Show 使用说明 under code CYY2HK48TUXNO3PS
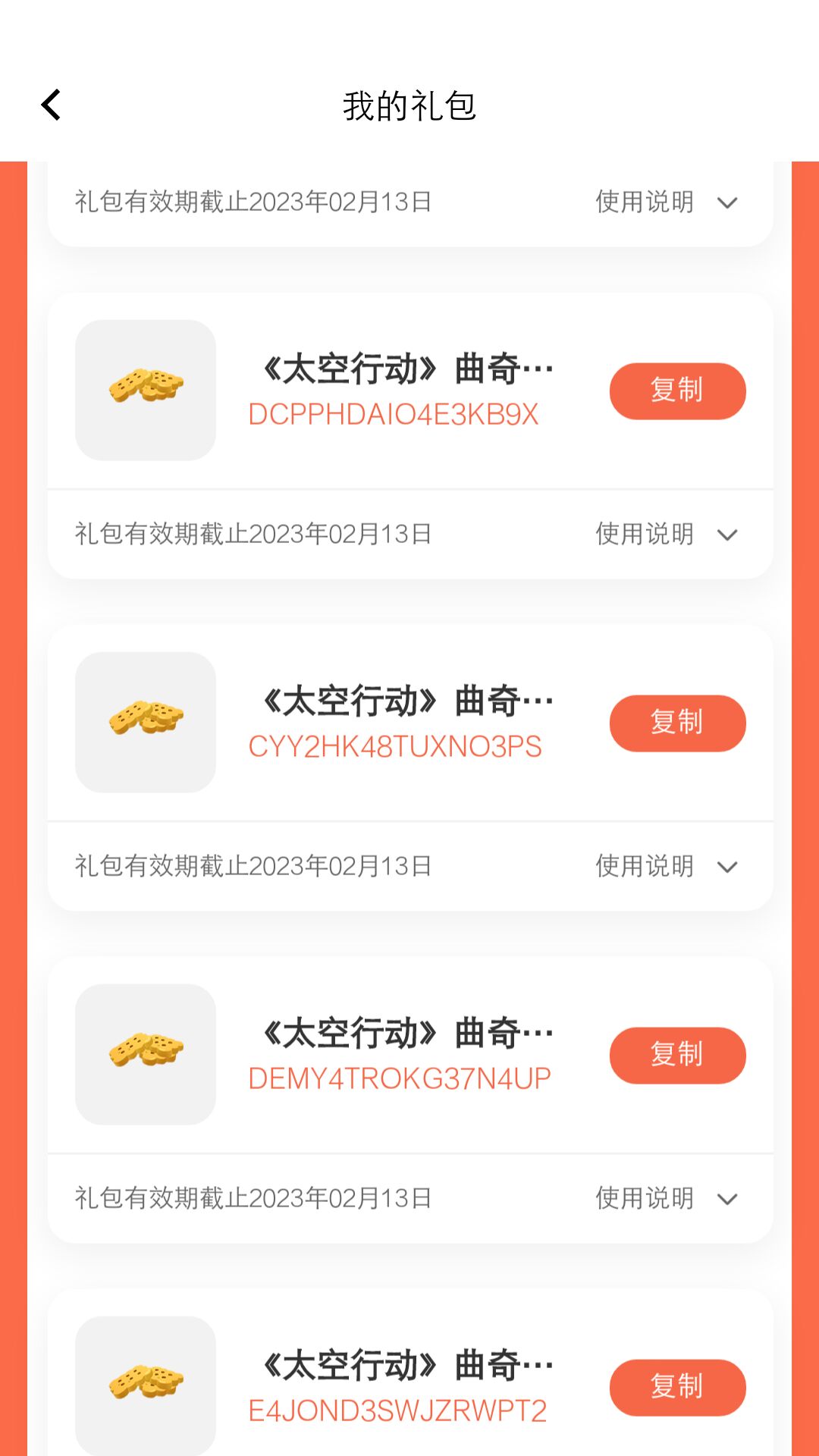819x1456 pixels. [666, 867]
